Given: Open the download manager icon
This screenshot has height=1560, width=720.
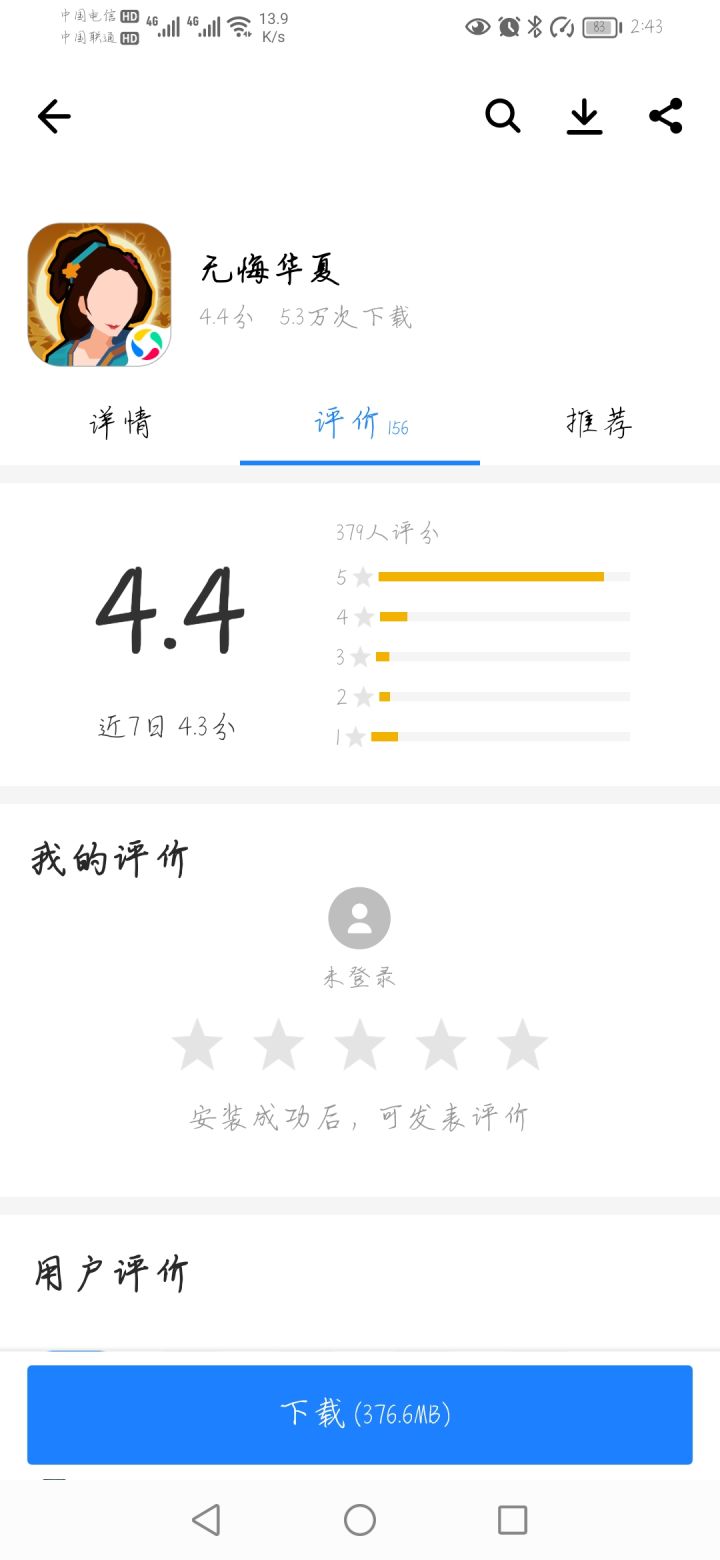Looking at the screenshot, I should pos(585,116).
